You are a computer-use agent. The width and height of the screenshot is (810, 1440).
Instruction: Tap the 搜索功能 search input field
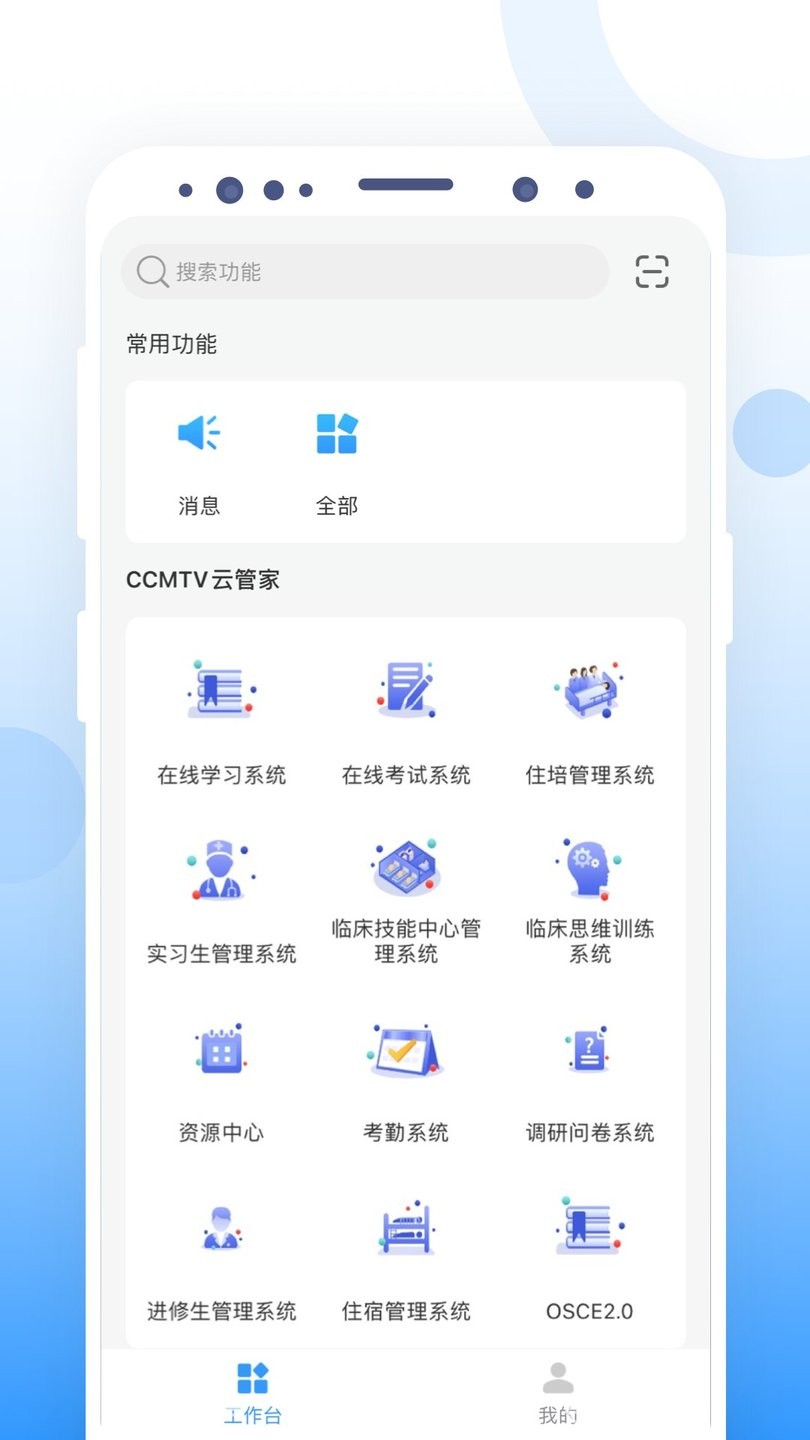tap(365, 271)
